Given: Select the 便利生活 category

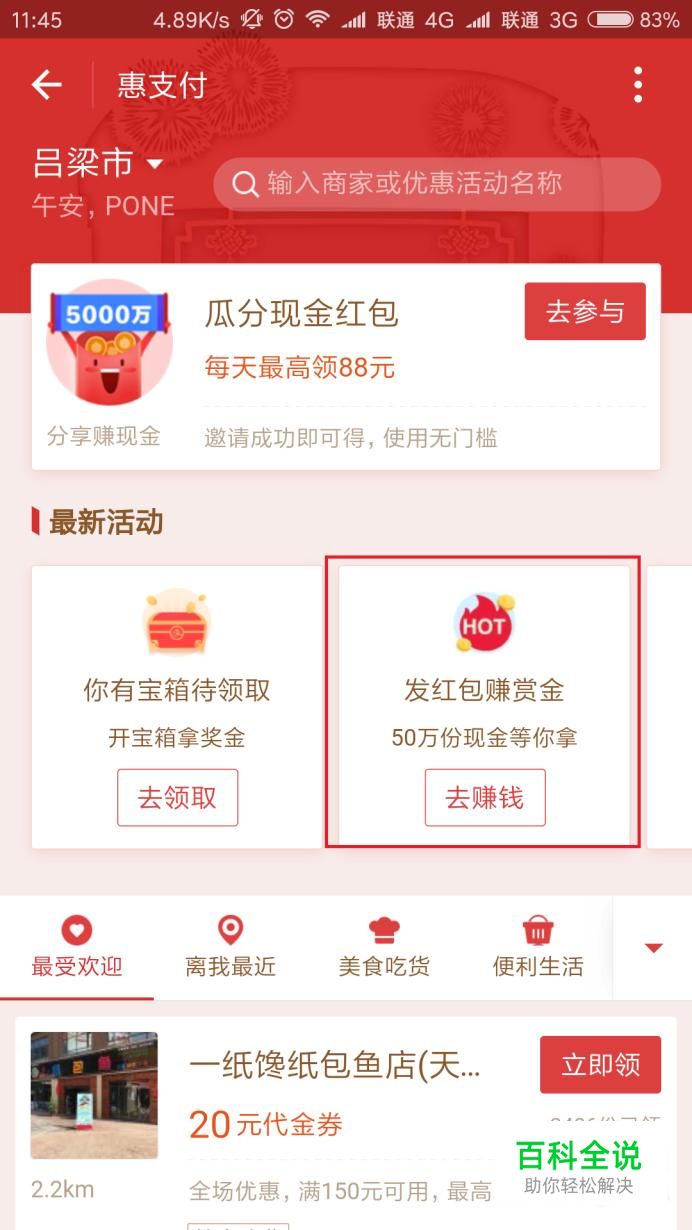Looking at the screenshot, I should point(538,947).
